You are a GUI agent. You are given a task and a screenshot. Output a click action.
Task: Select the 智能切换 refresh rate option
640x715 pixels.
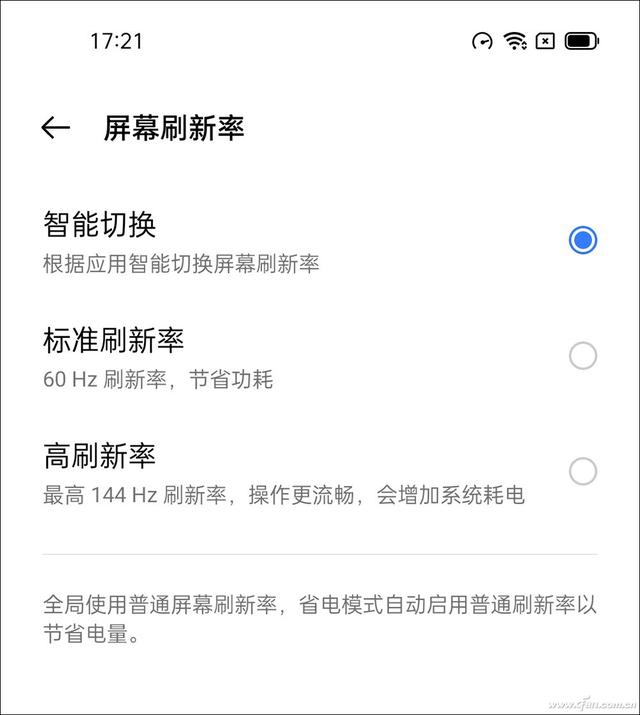click(x=582, y=240)
